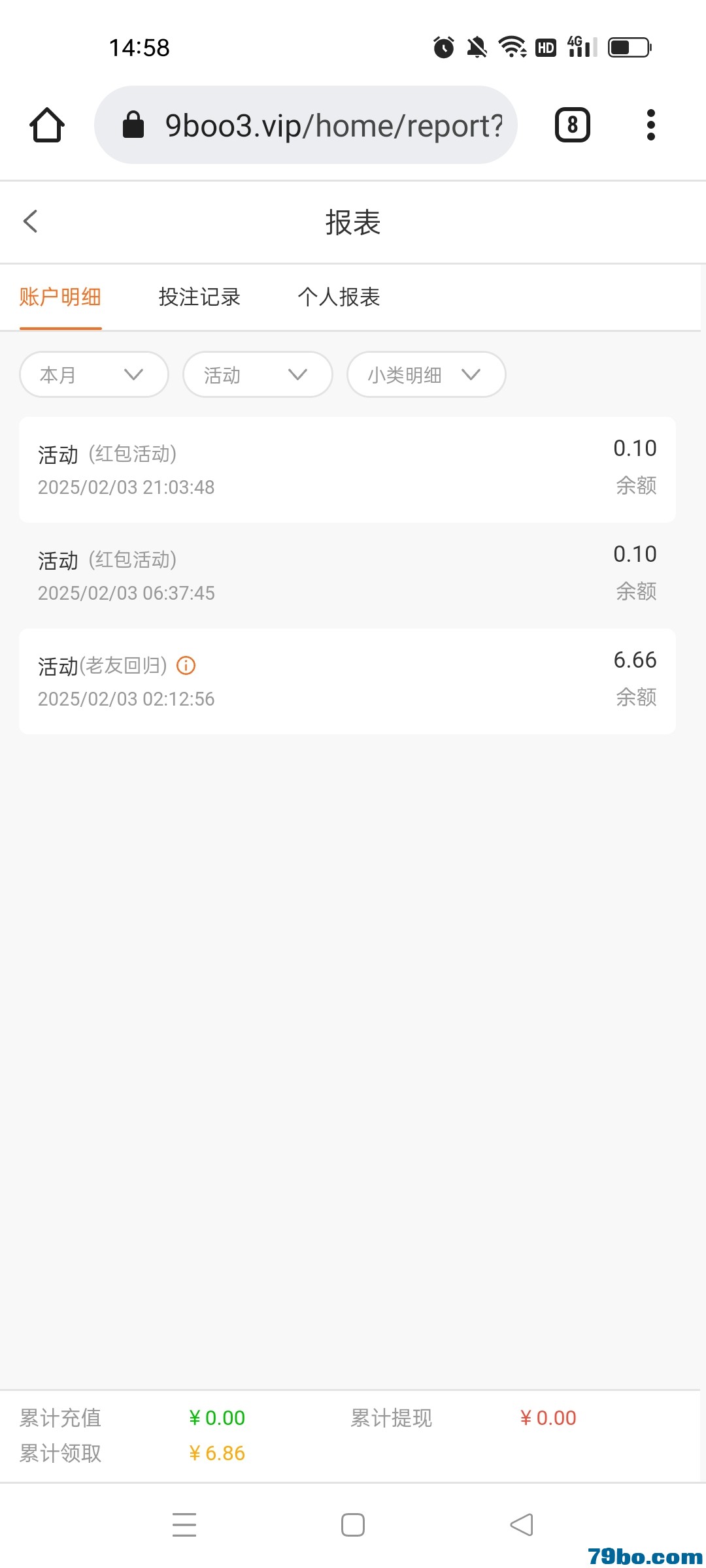Select the 账户明细 tab
706x1568 pixels.
click(60, 297)
